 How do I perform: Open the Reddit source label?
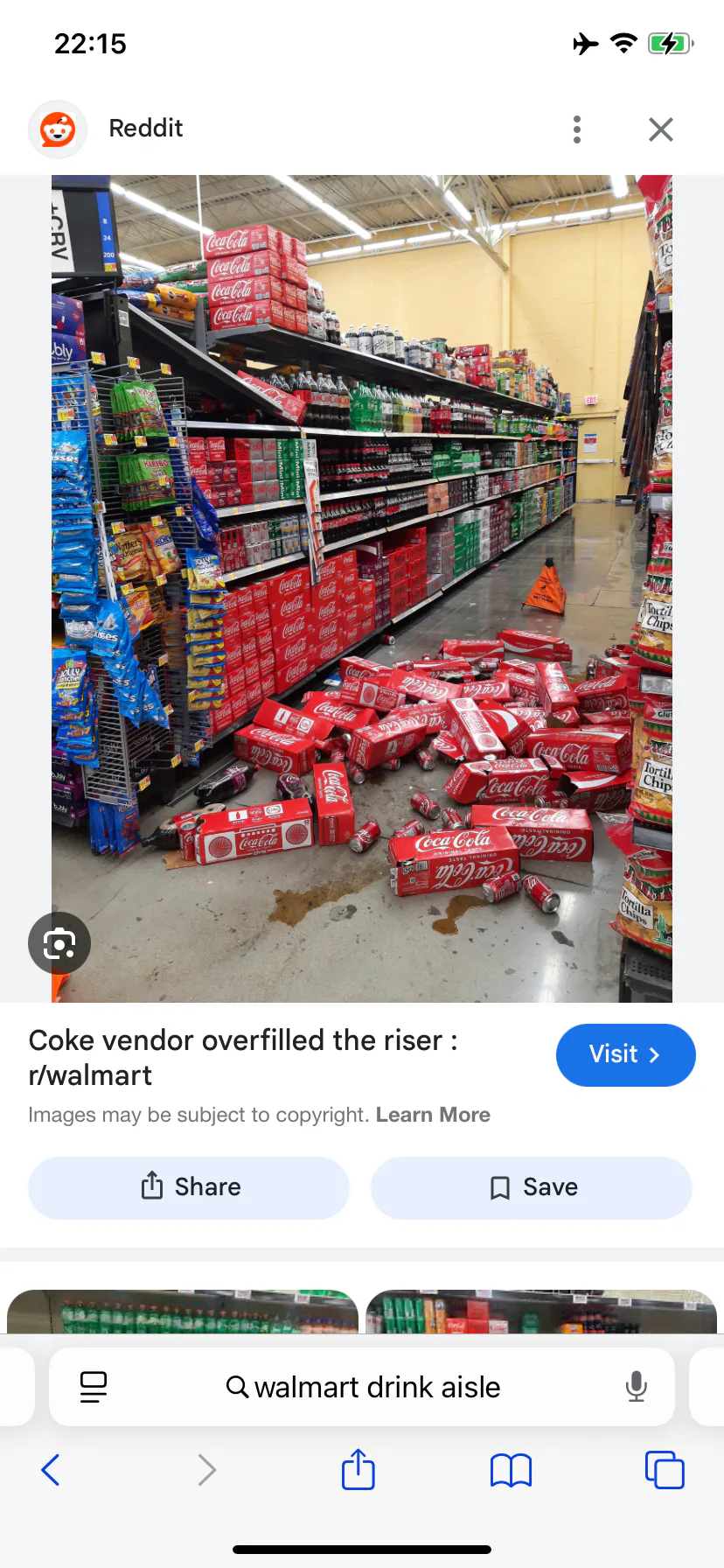145,129
